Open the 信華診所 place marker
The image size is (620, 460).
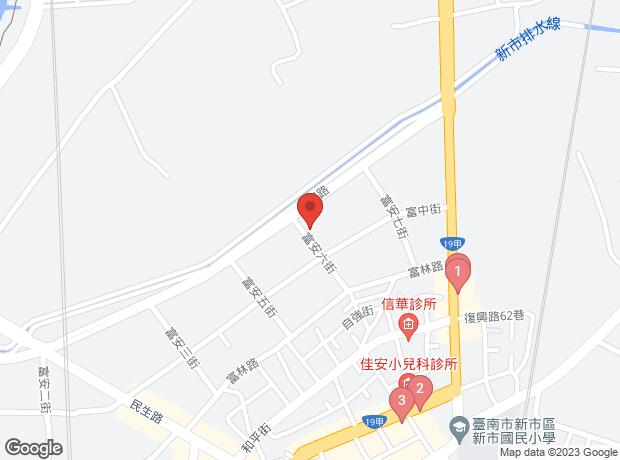[x=408, y=325]
